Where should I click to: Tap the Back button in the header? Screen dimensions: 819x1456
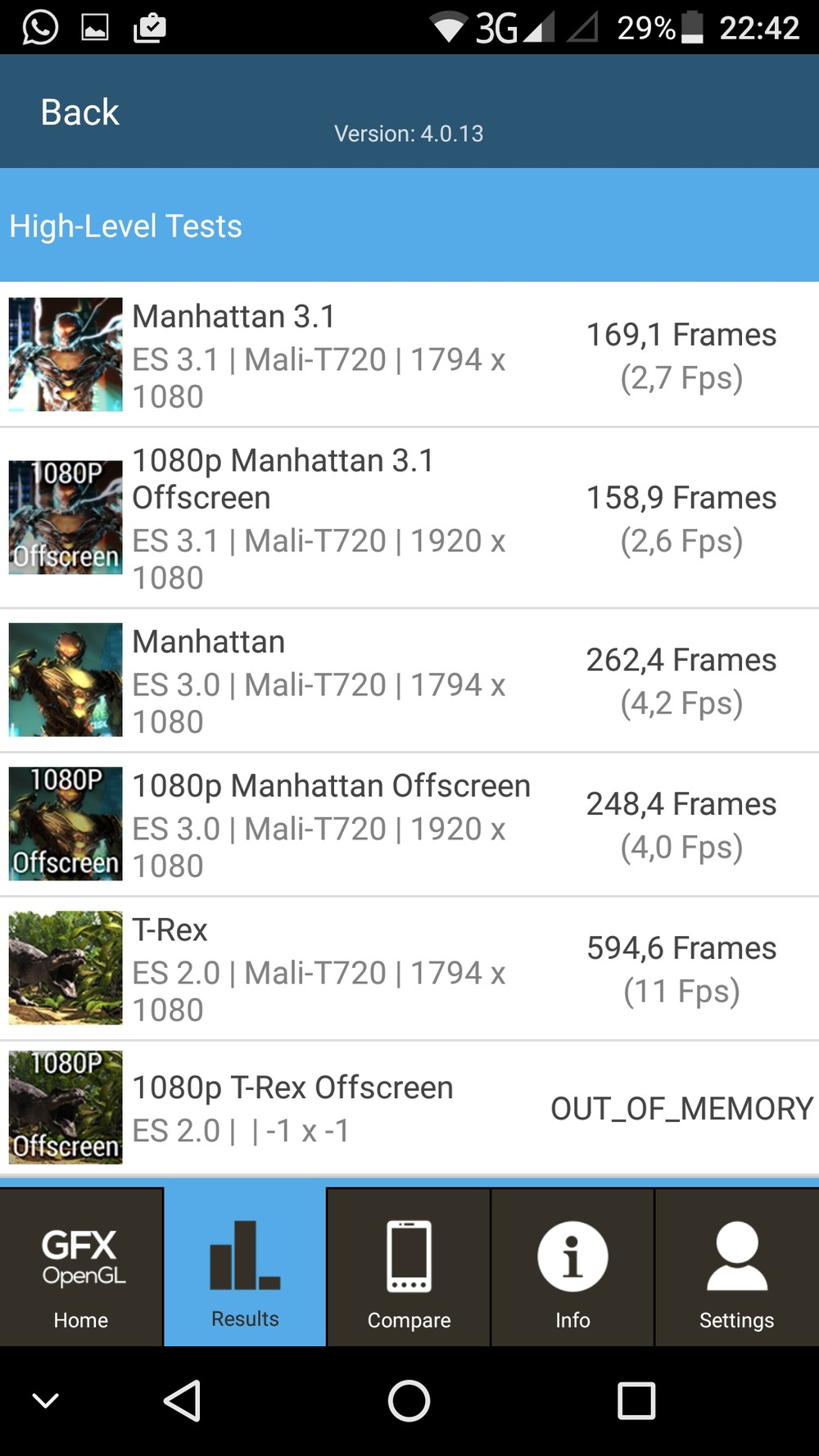point(80,112)
